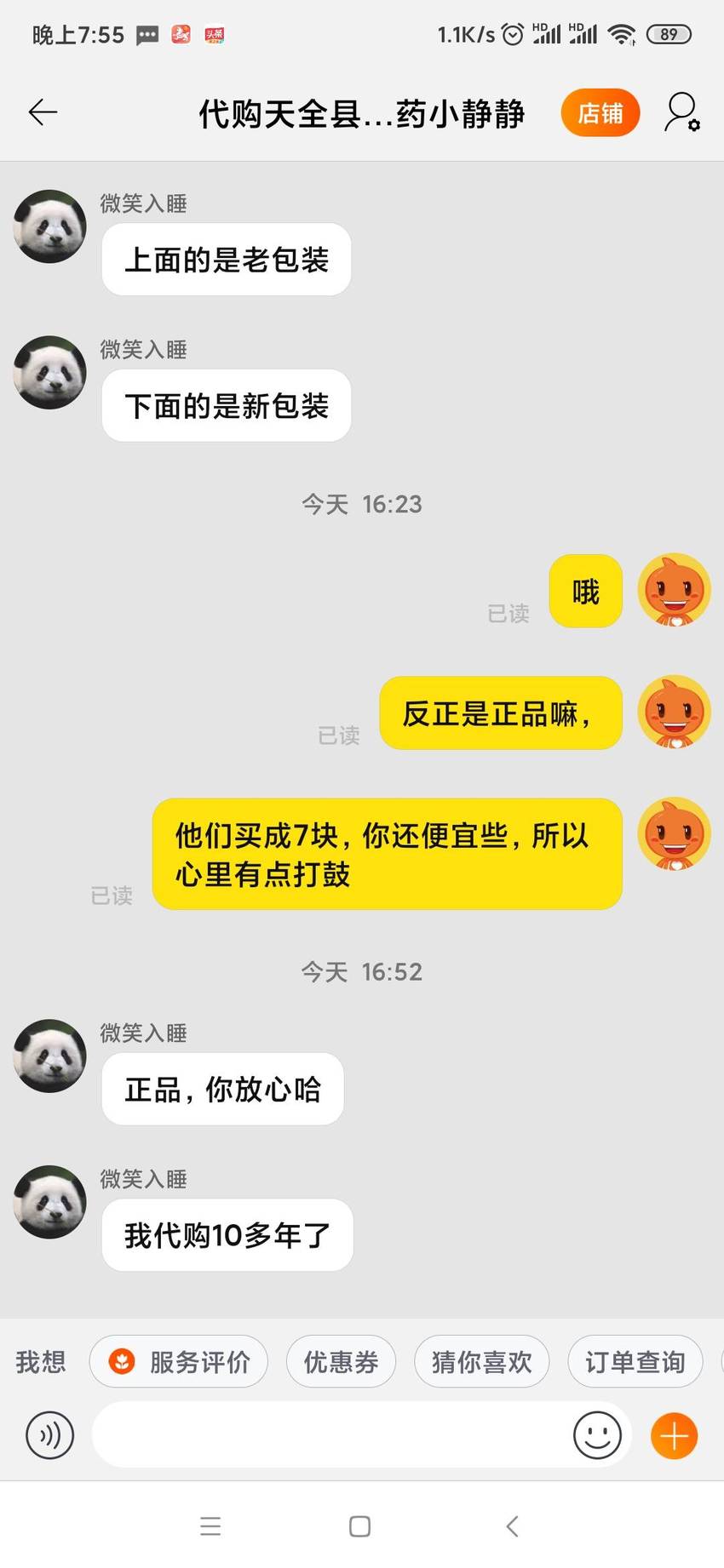The image size is (724, 1568).
Task: Switch to voice input mode
Action: (x=50, y=1436)
